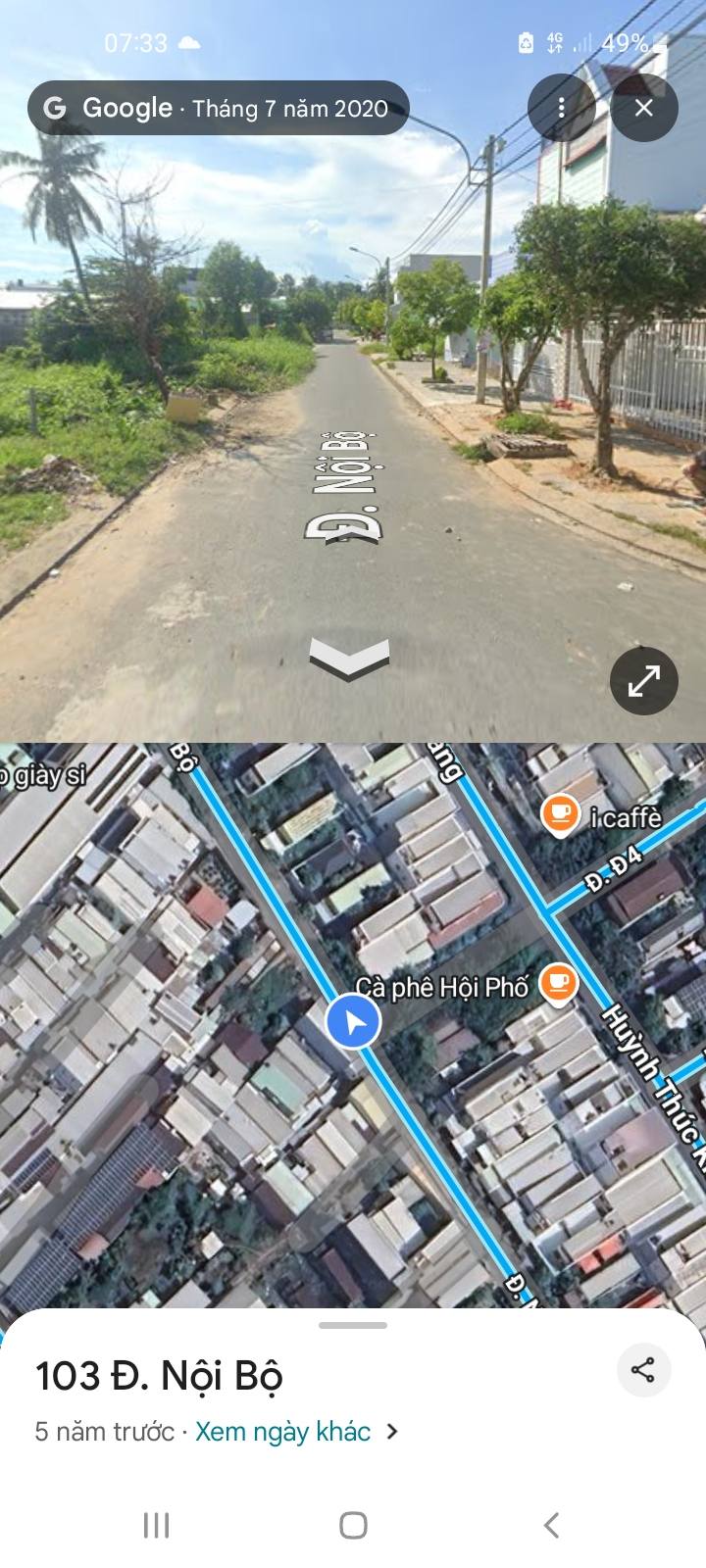Image resolution: width=706 pixels, height=1568 pixels.
Task: Open the three-dot overflow menu
Action: [561, 108]
